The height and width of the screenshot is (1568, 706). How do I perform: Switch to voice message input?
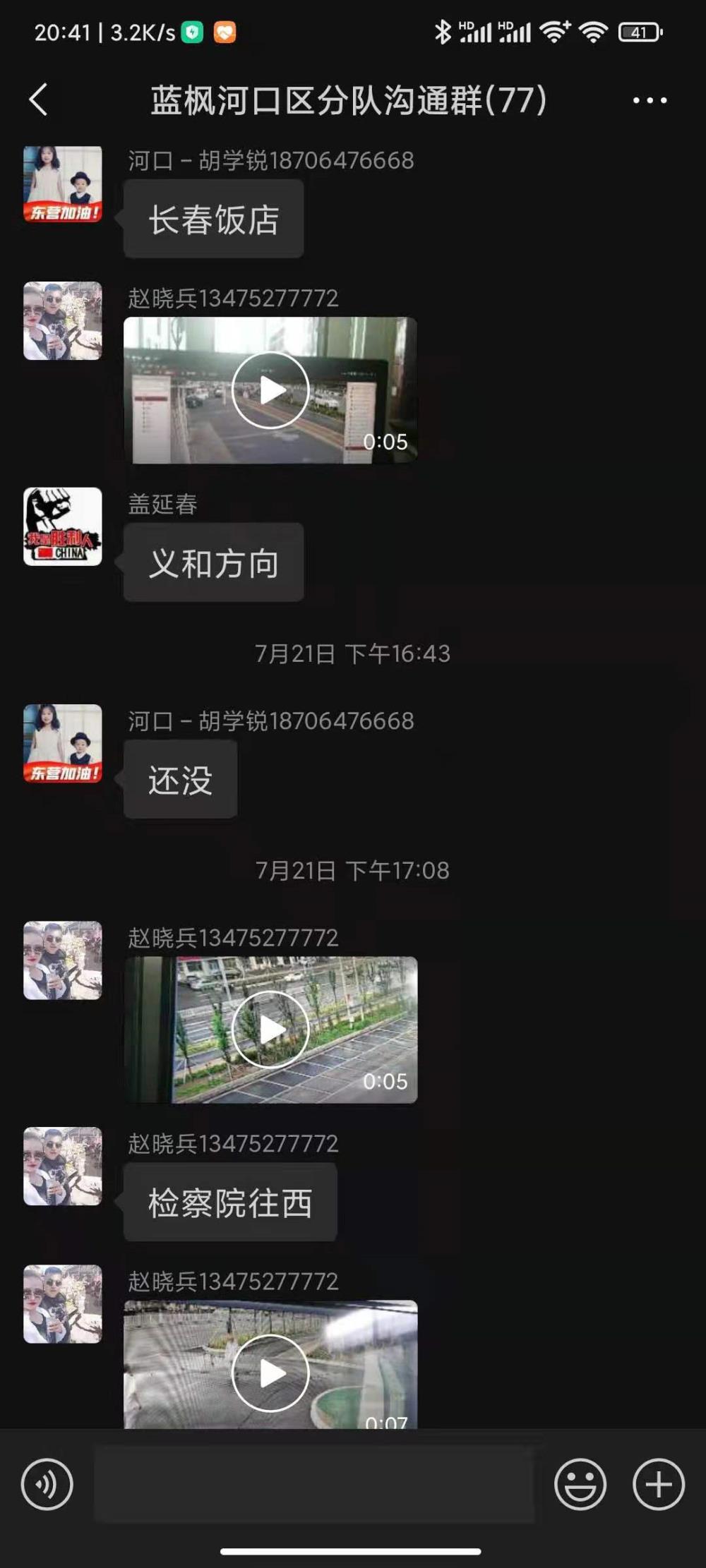tap(47, 1484)
